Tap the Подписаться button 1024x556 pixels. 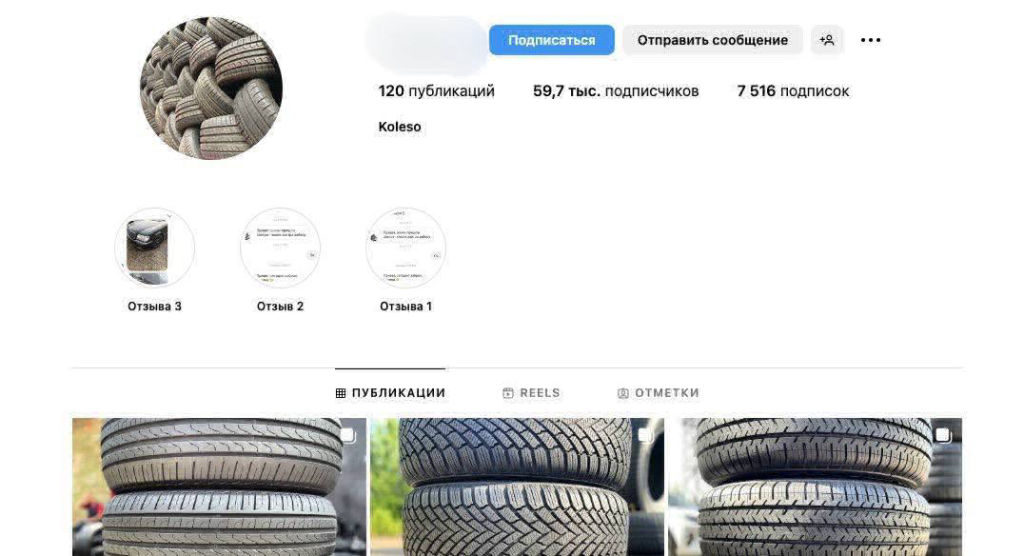tap(551, 40)
